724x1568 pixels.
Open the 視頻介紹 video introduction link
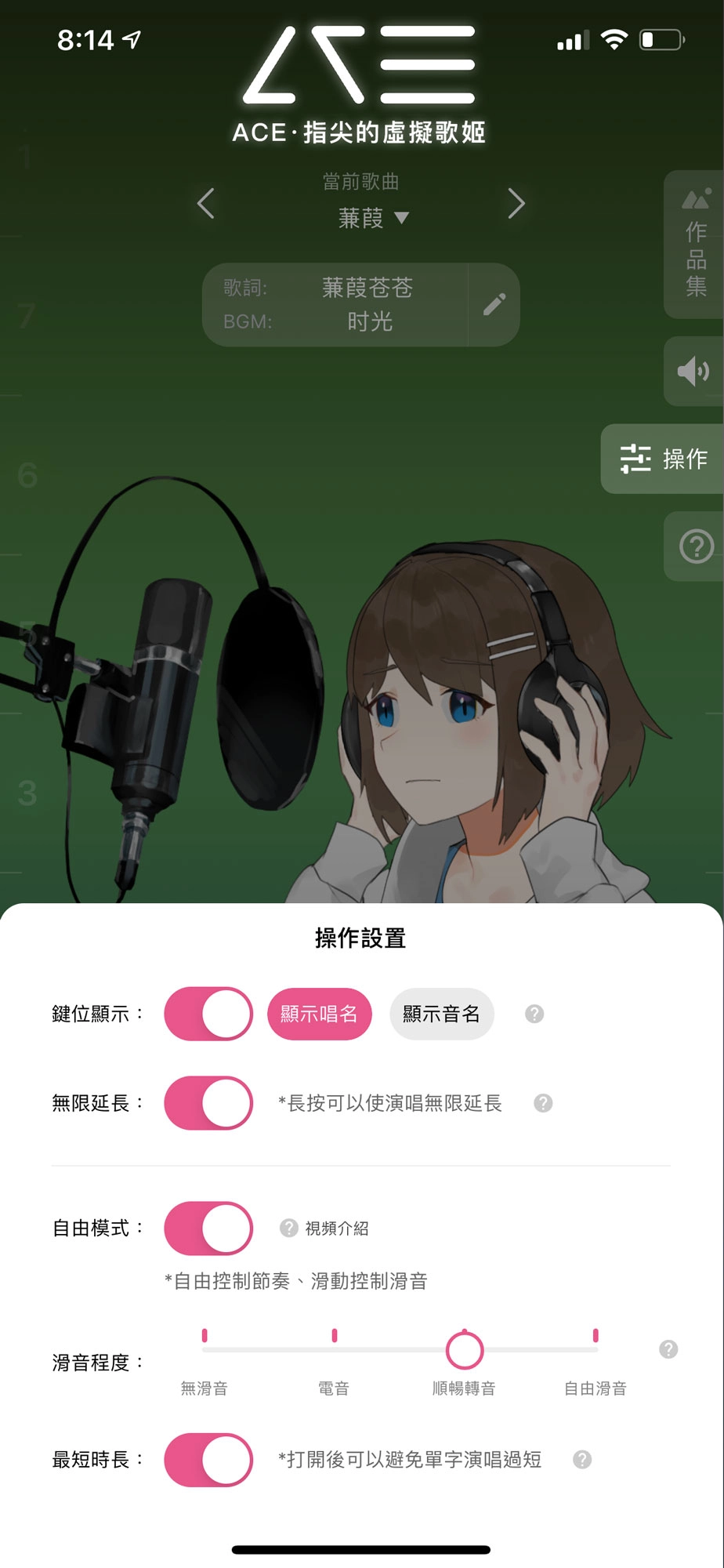pyautogui.click(x=338, y=1229)
